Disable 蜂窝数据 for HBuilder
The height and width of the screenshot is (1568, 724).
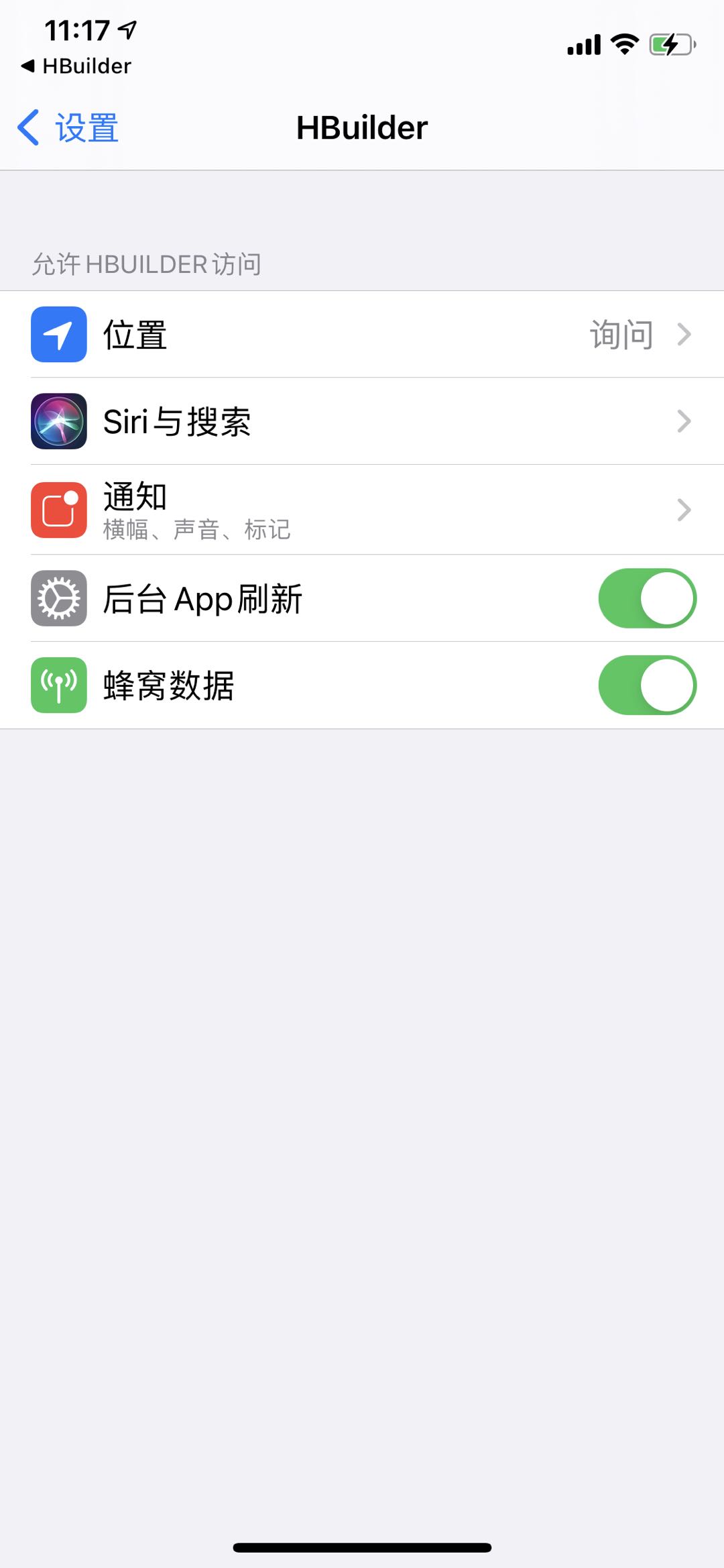click(646, 685)
